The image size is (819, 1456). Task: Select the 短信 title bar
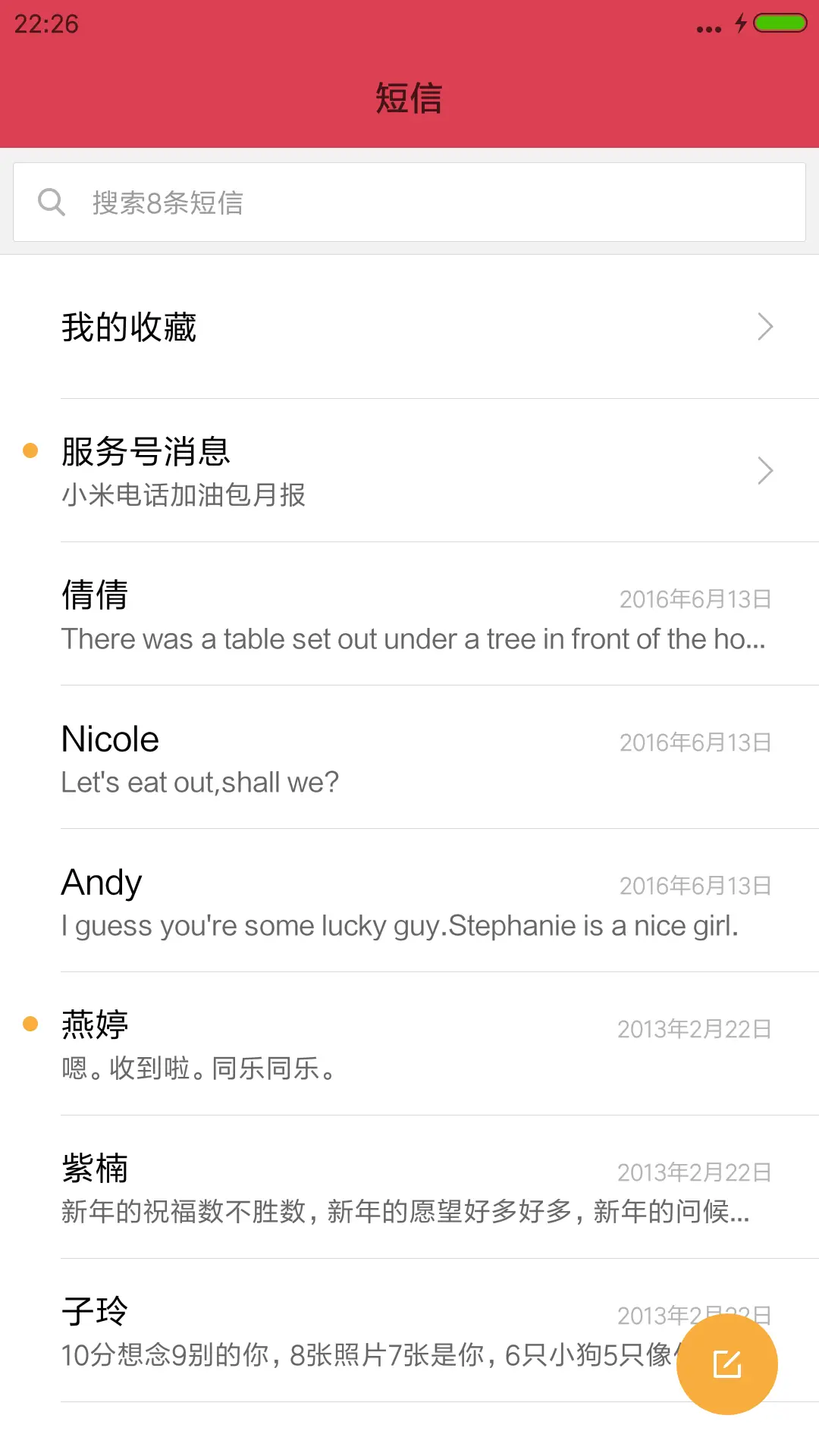click(x=409, y=97)
